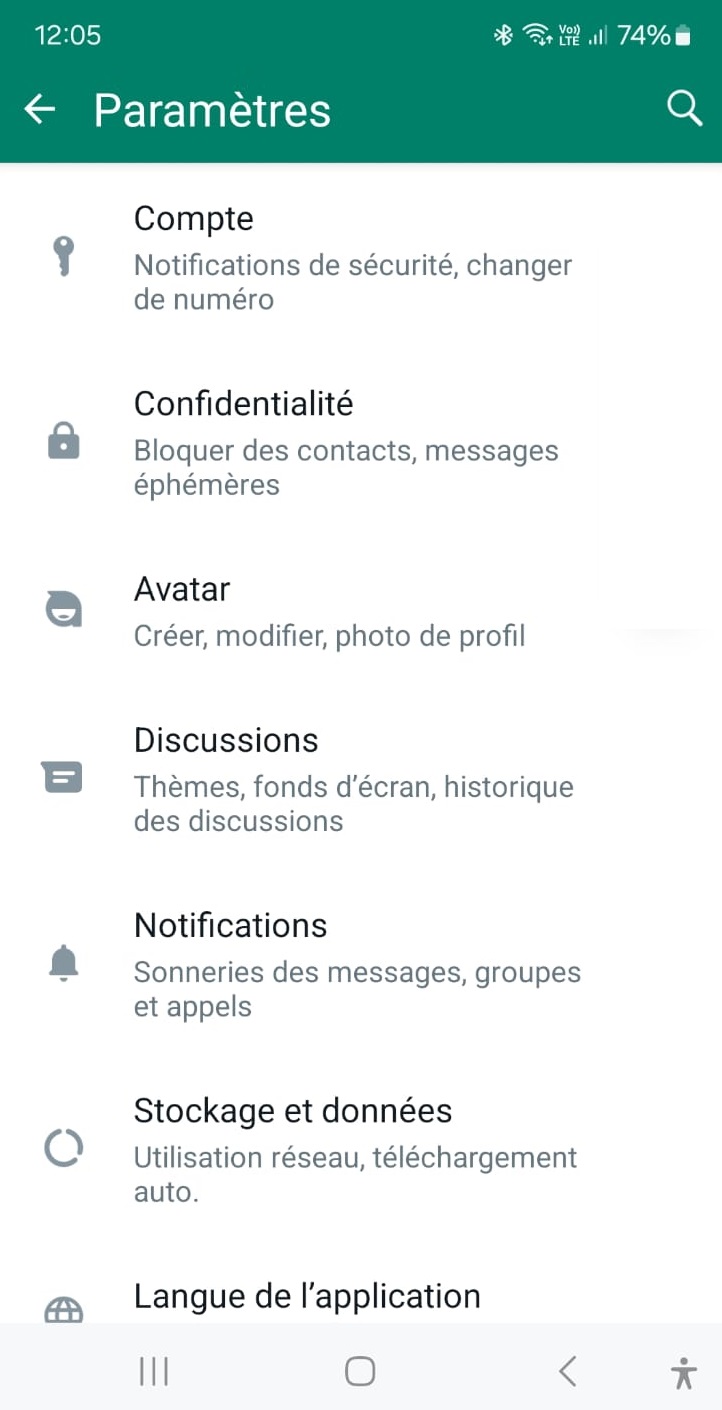Open Stockage et données
The image size is (722, 1410).
361,1149
